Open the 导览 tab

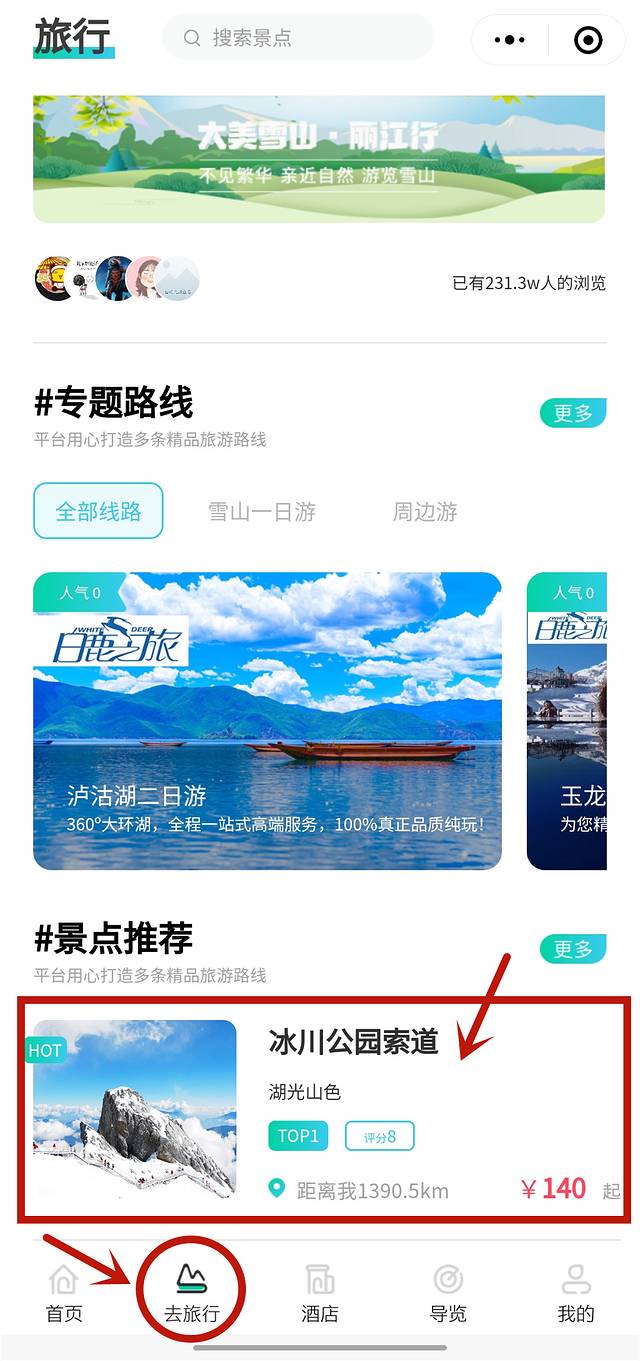click(448, 1293)
